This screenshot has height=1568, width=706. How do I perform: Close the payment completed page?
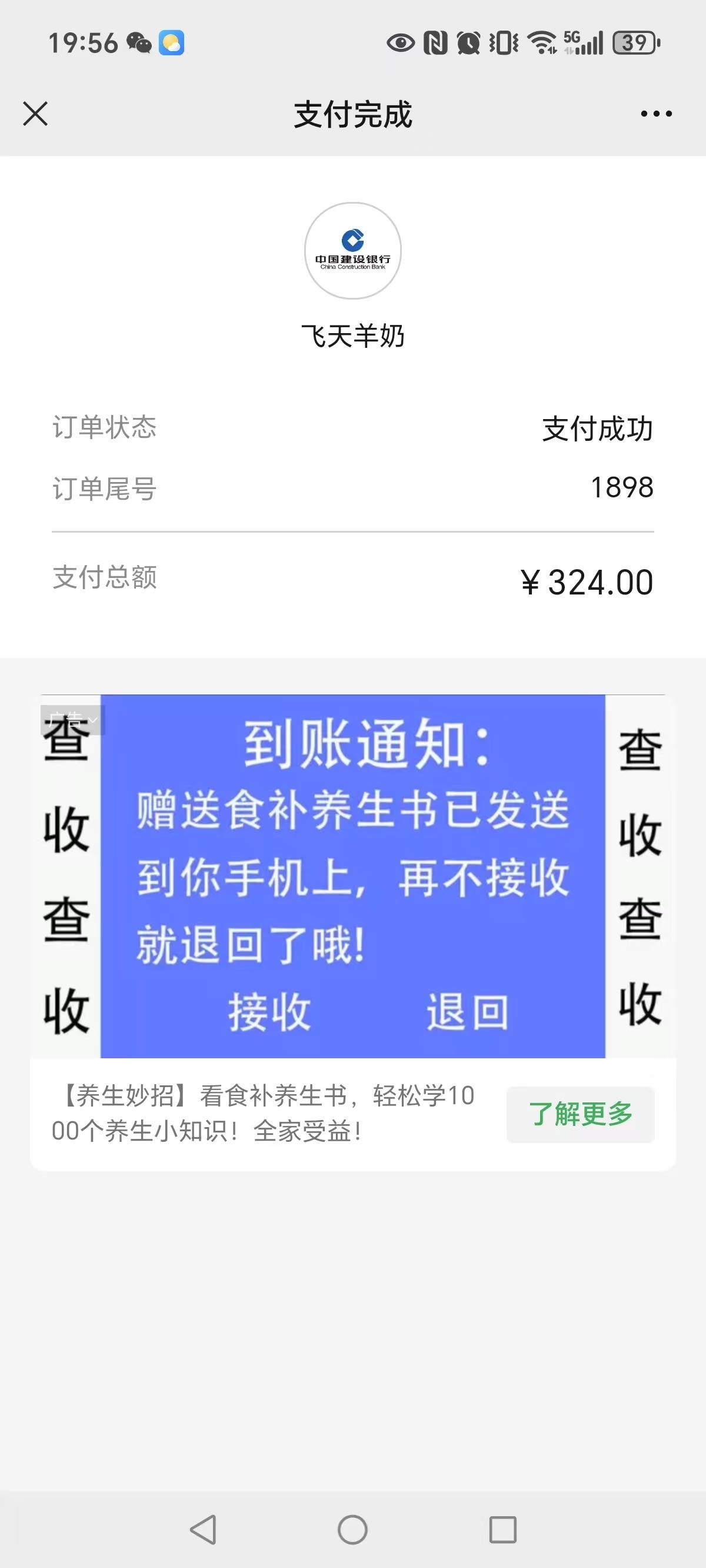35,114
